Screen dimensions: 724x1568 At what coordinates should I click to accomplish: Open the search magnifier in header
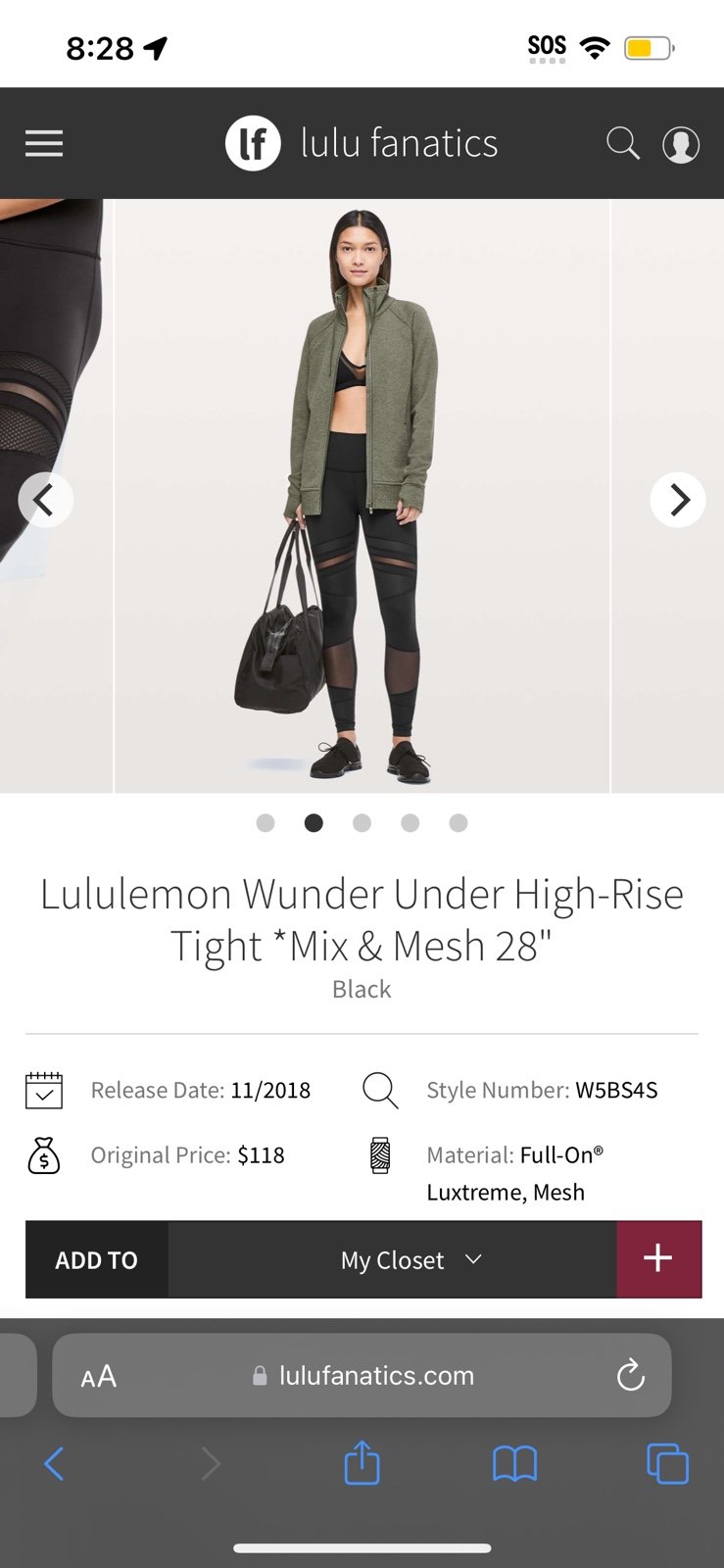622,144
